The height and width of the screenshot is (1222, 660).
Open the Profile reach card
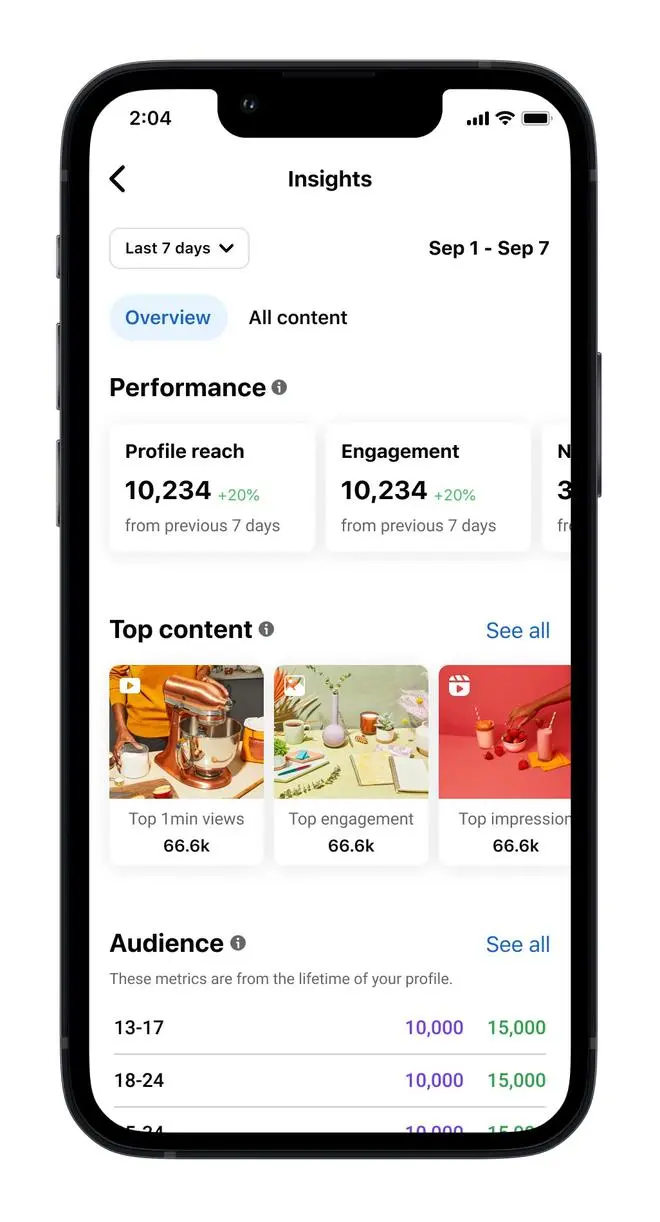coord(211,488)
